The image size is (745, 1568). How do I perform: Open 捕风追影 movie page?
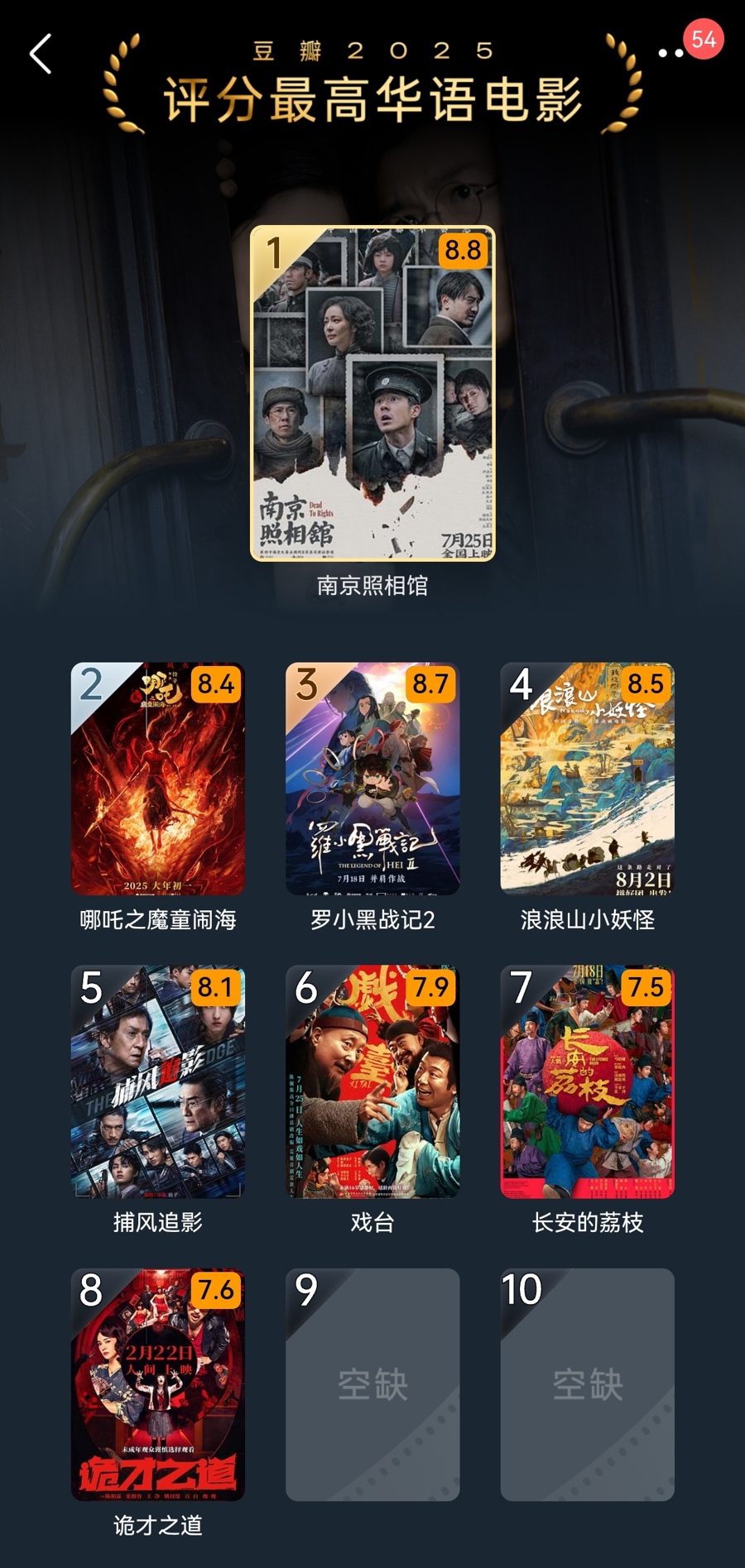pos(157,1081)
